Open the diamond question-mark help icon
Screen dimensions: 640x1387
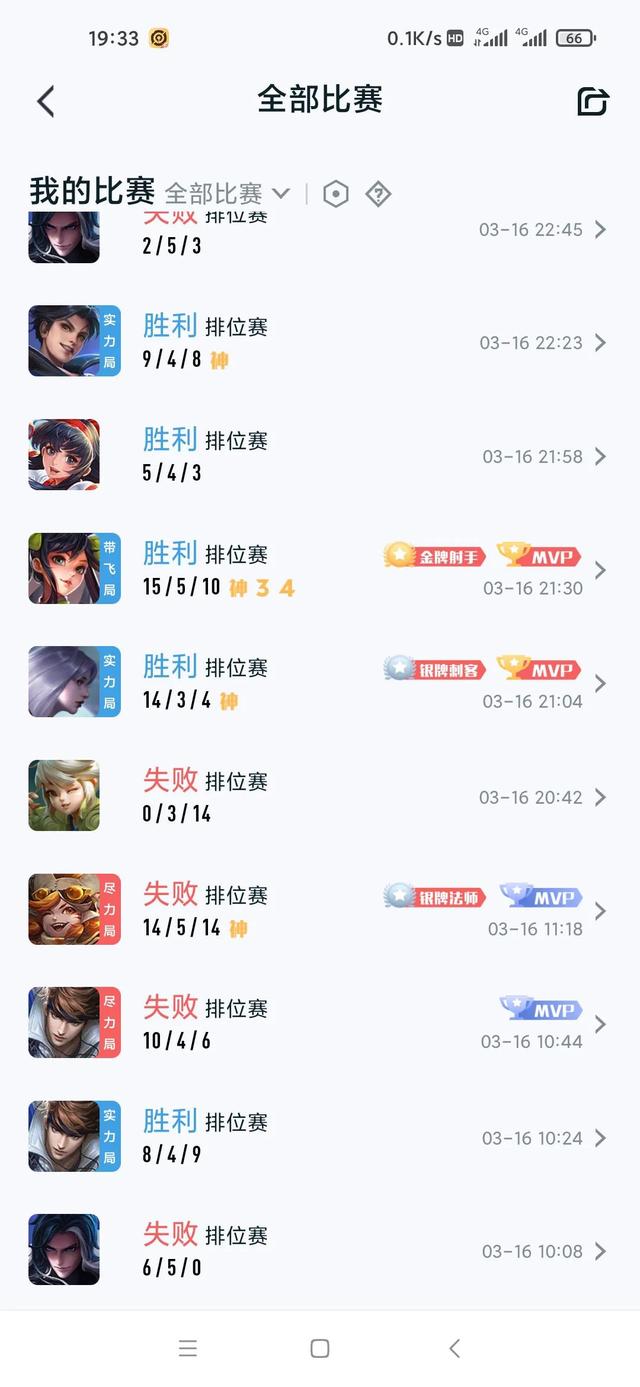point(378,194)
